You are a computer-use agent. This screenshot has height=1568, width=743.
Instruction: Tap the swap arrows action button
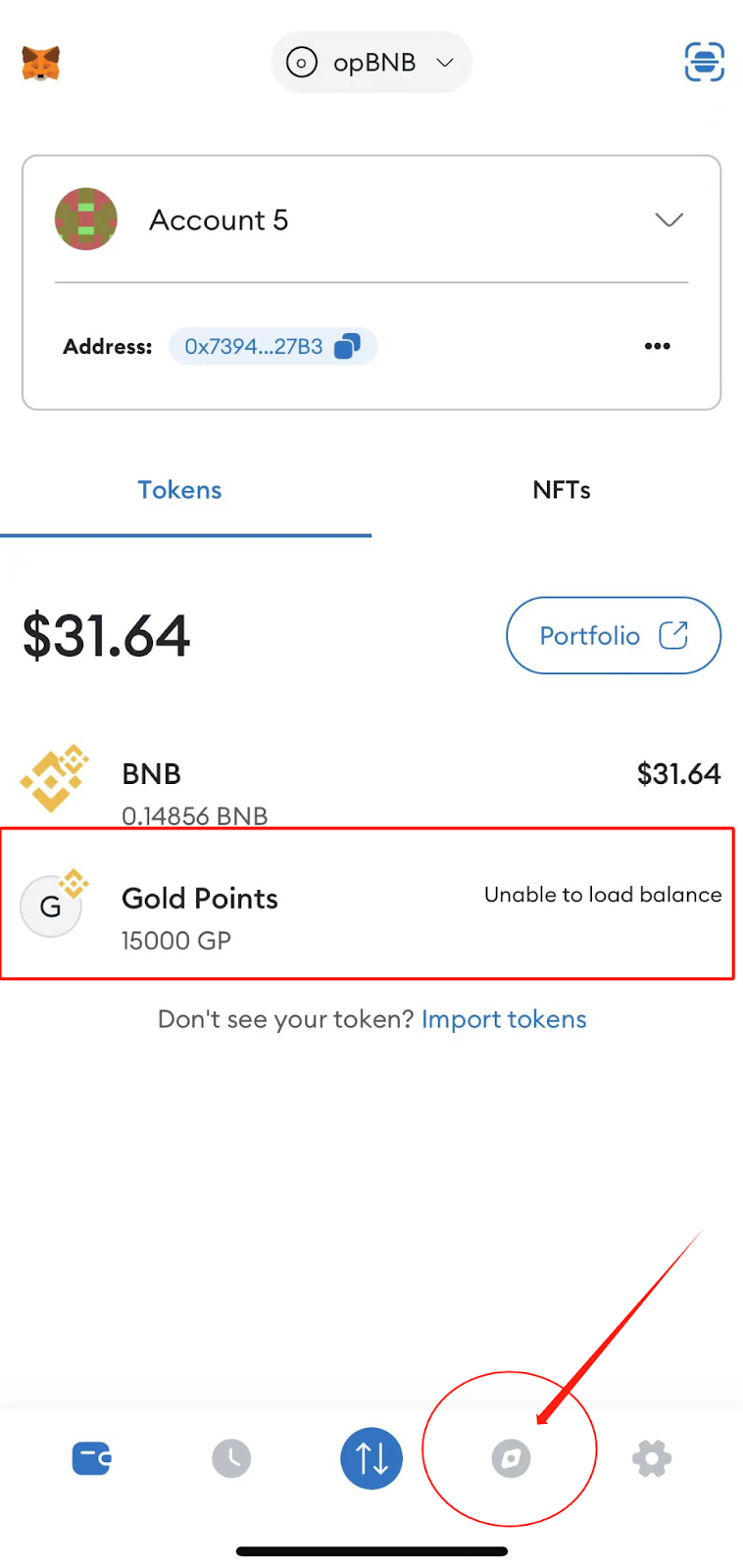pos(371,1458)
